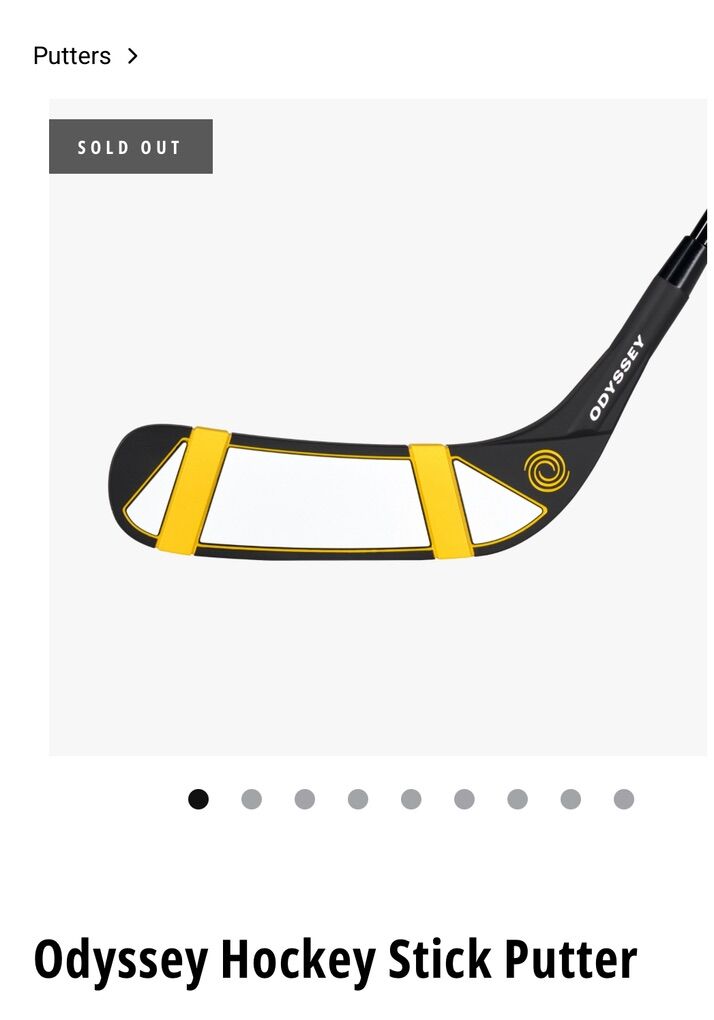The height and width of the screenshot is (1020, 714).
Task: Show the fifth gallery image dot
Action: point(411,799)
